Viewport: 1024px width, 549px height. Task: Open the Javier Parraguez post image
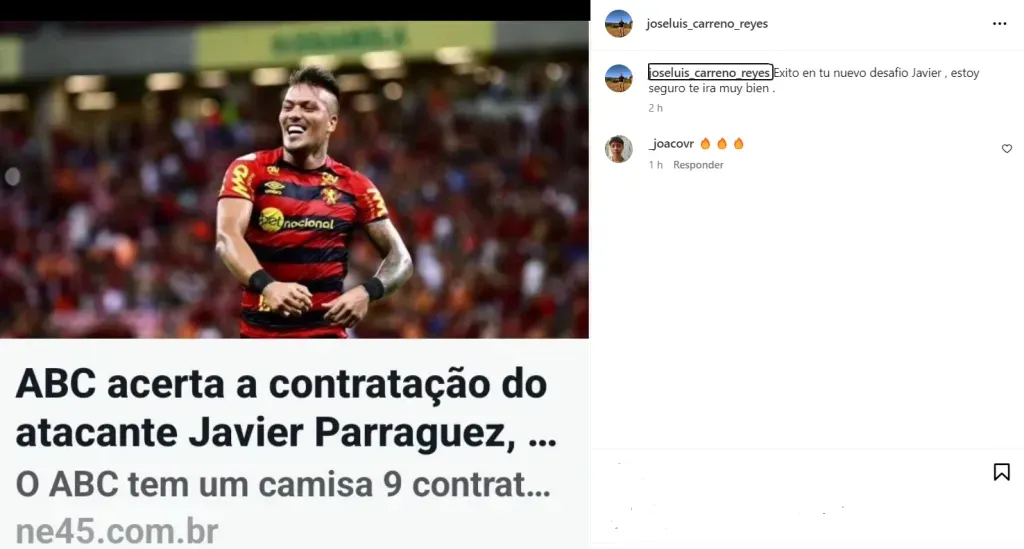294,180
